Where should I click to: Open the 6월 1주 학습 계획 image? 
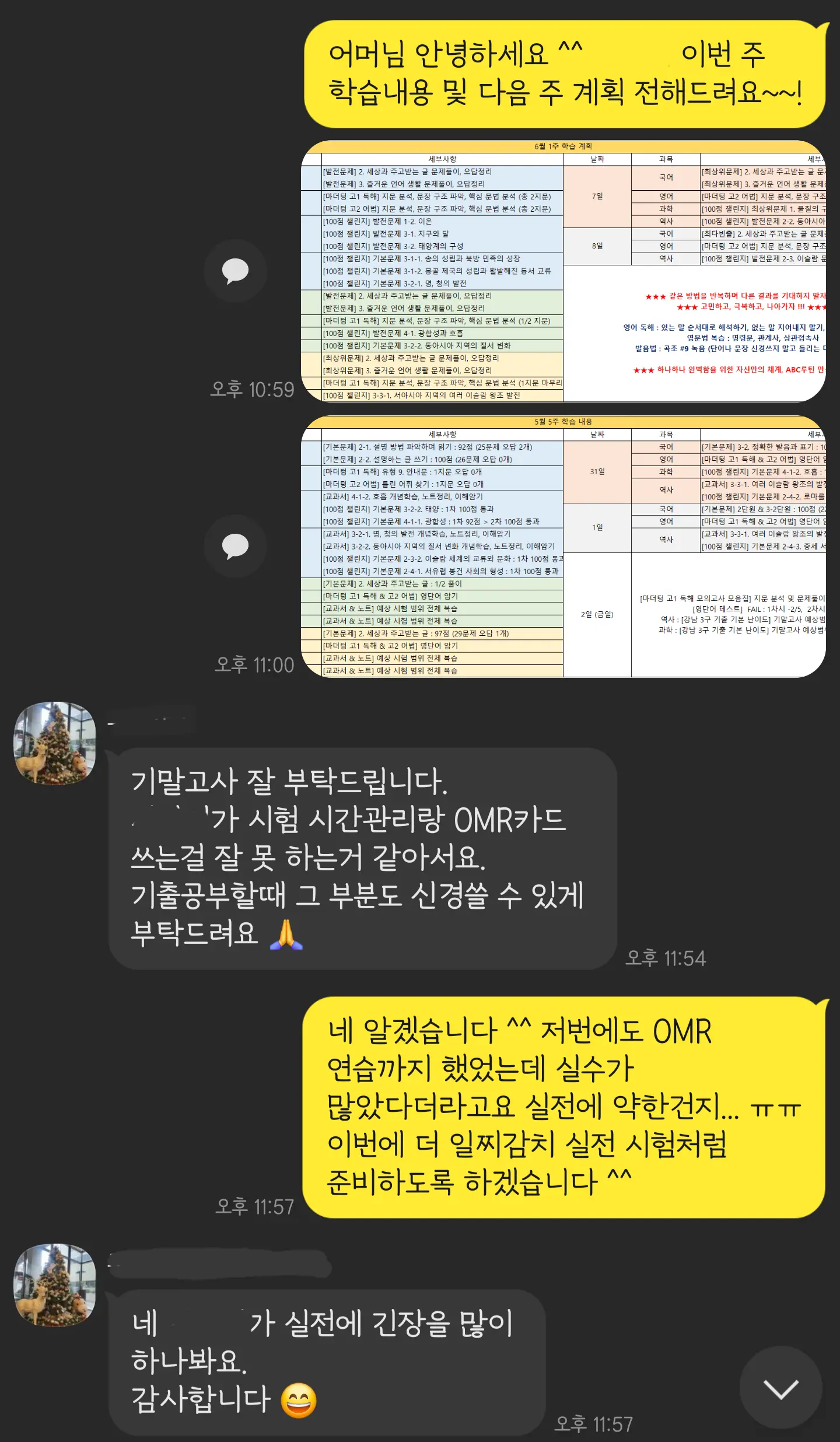click(563, 271)
